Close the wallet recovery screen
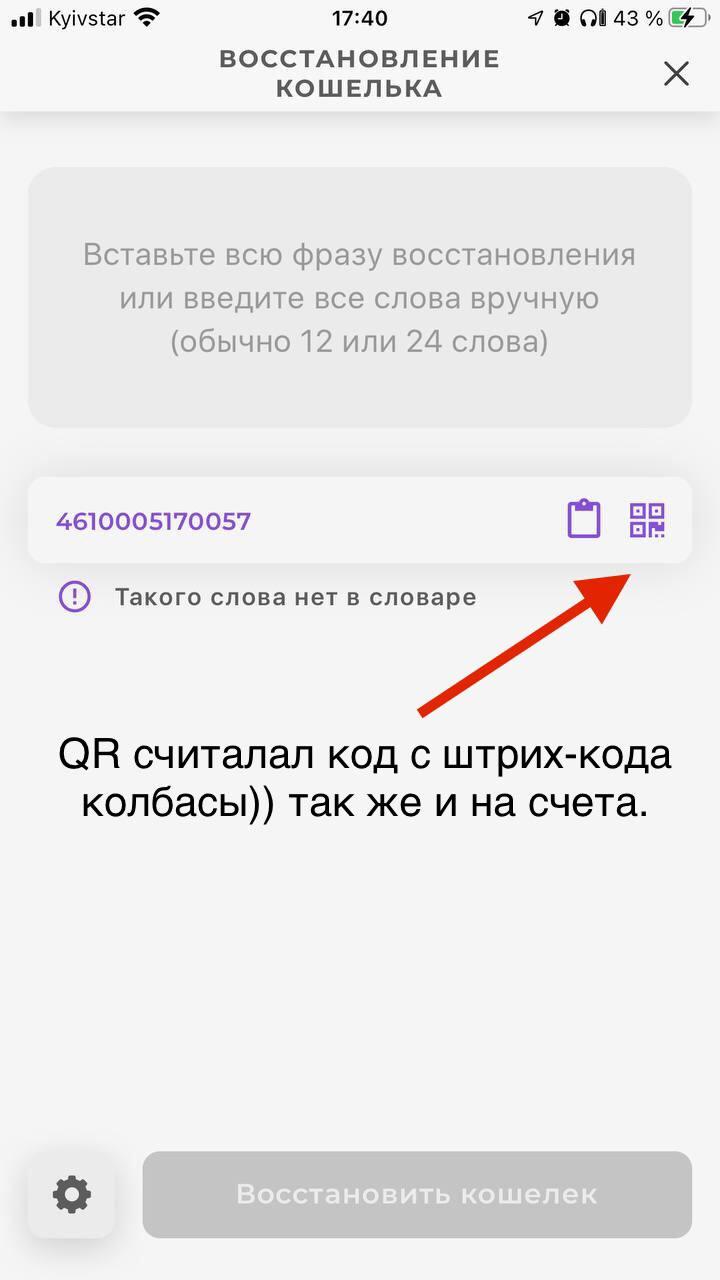The width and height of the screenshot is (720, 1280). 676,73
